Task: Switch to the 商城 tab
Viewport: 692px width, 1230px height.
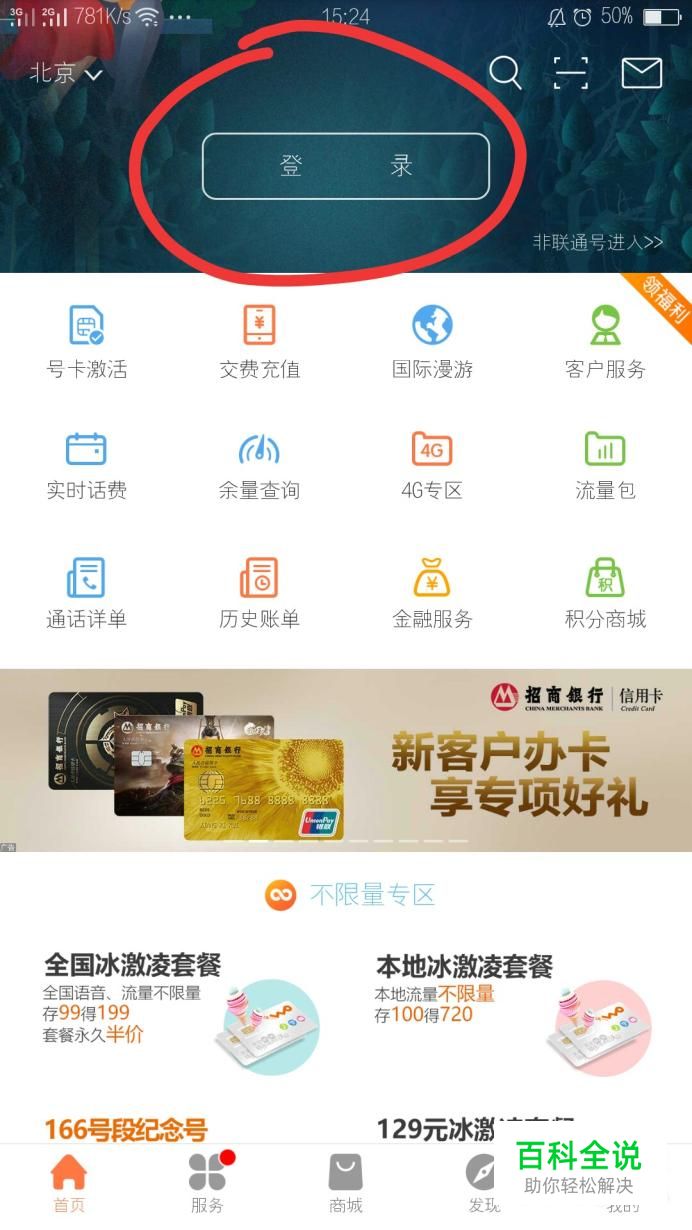Action: point(345,1182)
